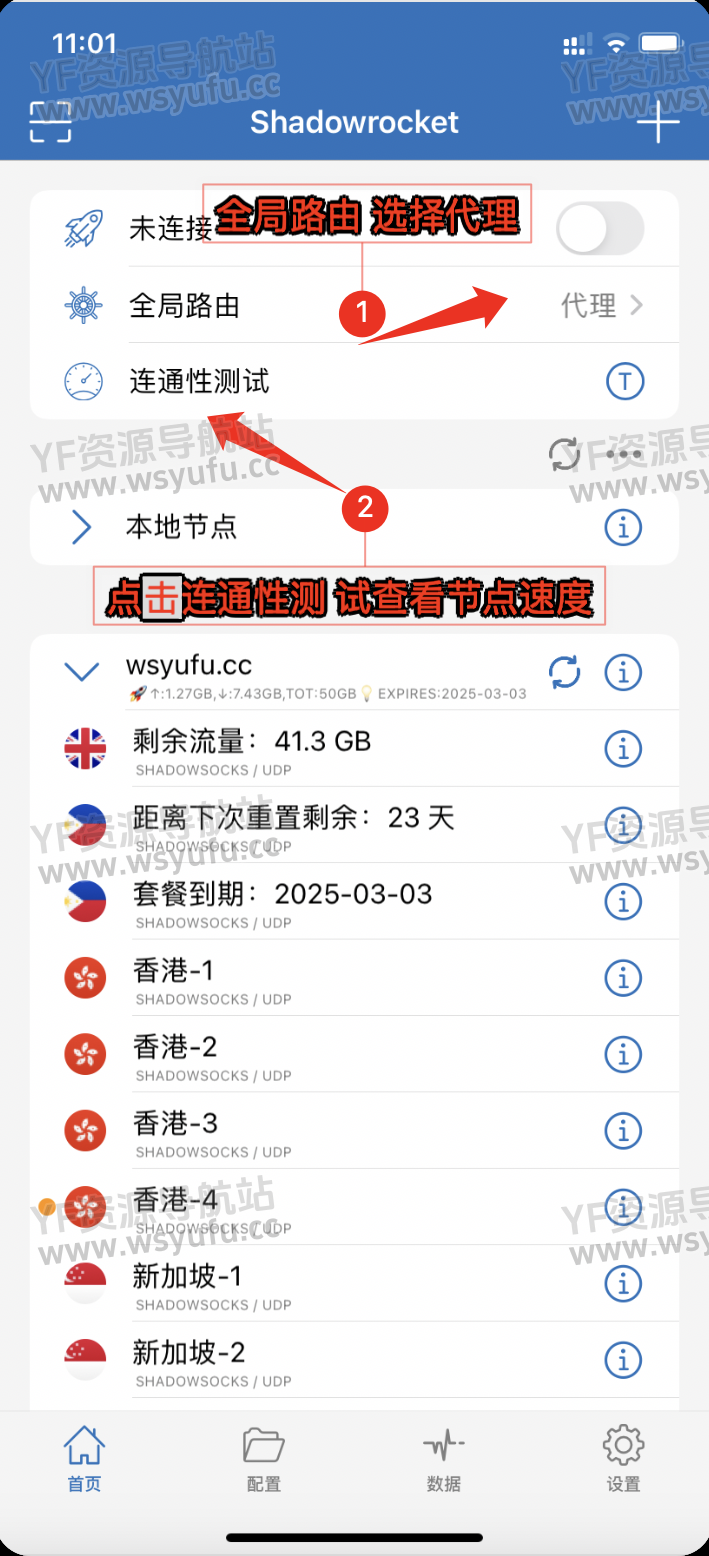The image size is (709, 1556).
Task: Open the three-dots more options
Action: 623,455
